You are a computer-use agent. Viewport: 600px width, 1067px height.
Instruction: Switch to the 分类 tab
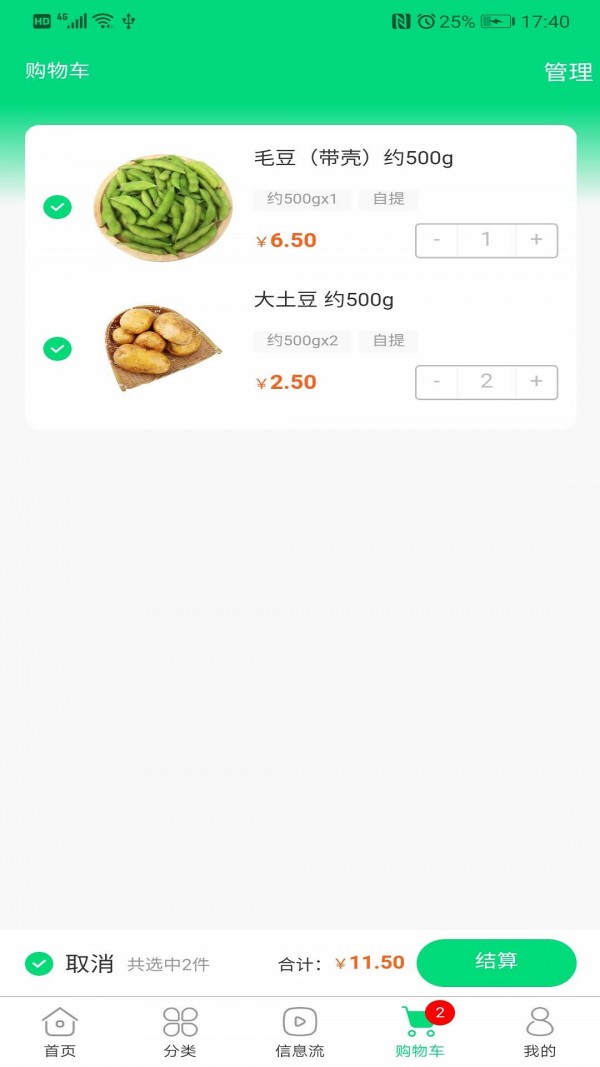[x=180, y=1032]
